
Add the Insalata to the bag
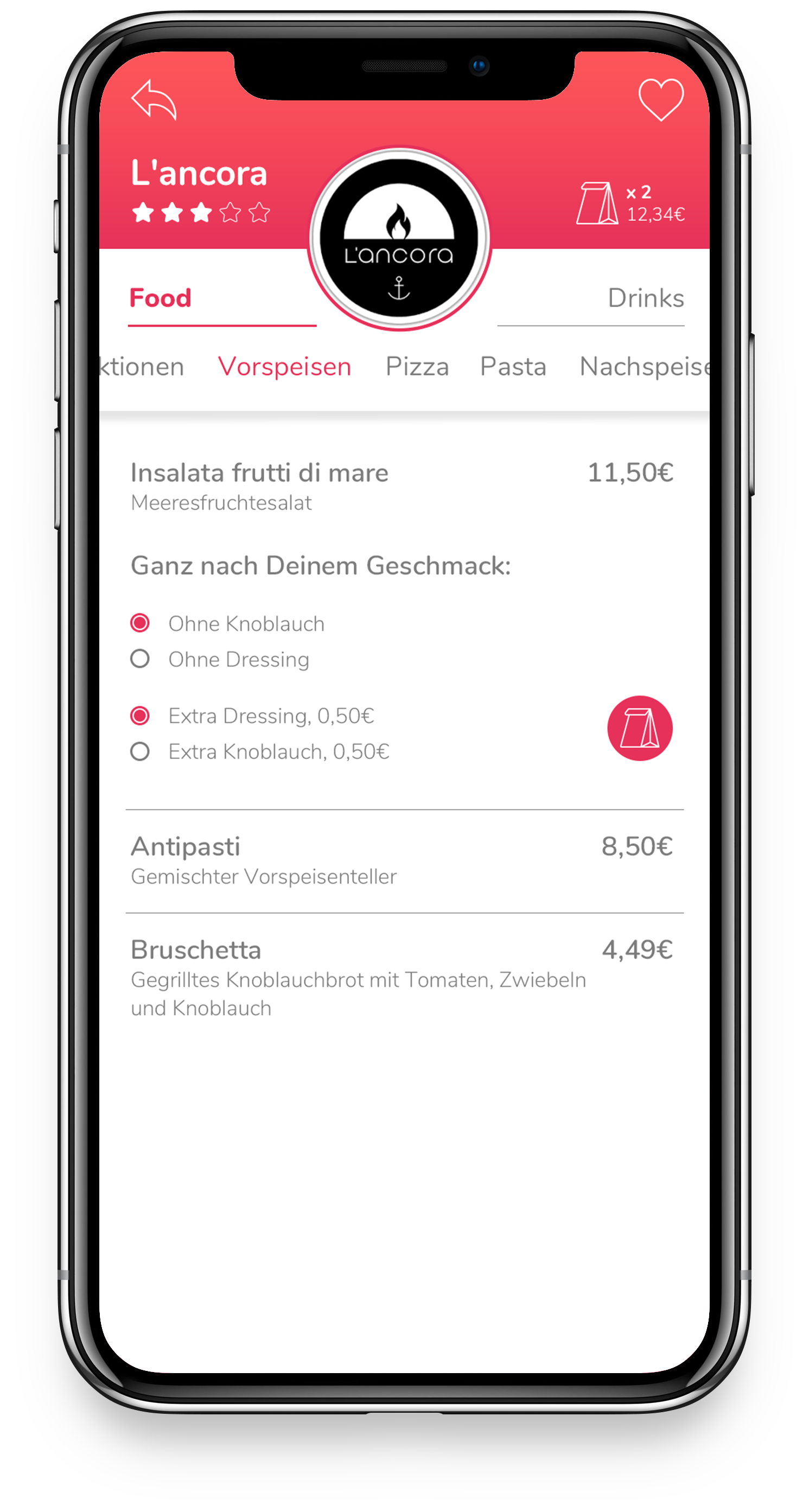coord(639,728)
